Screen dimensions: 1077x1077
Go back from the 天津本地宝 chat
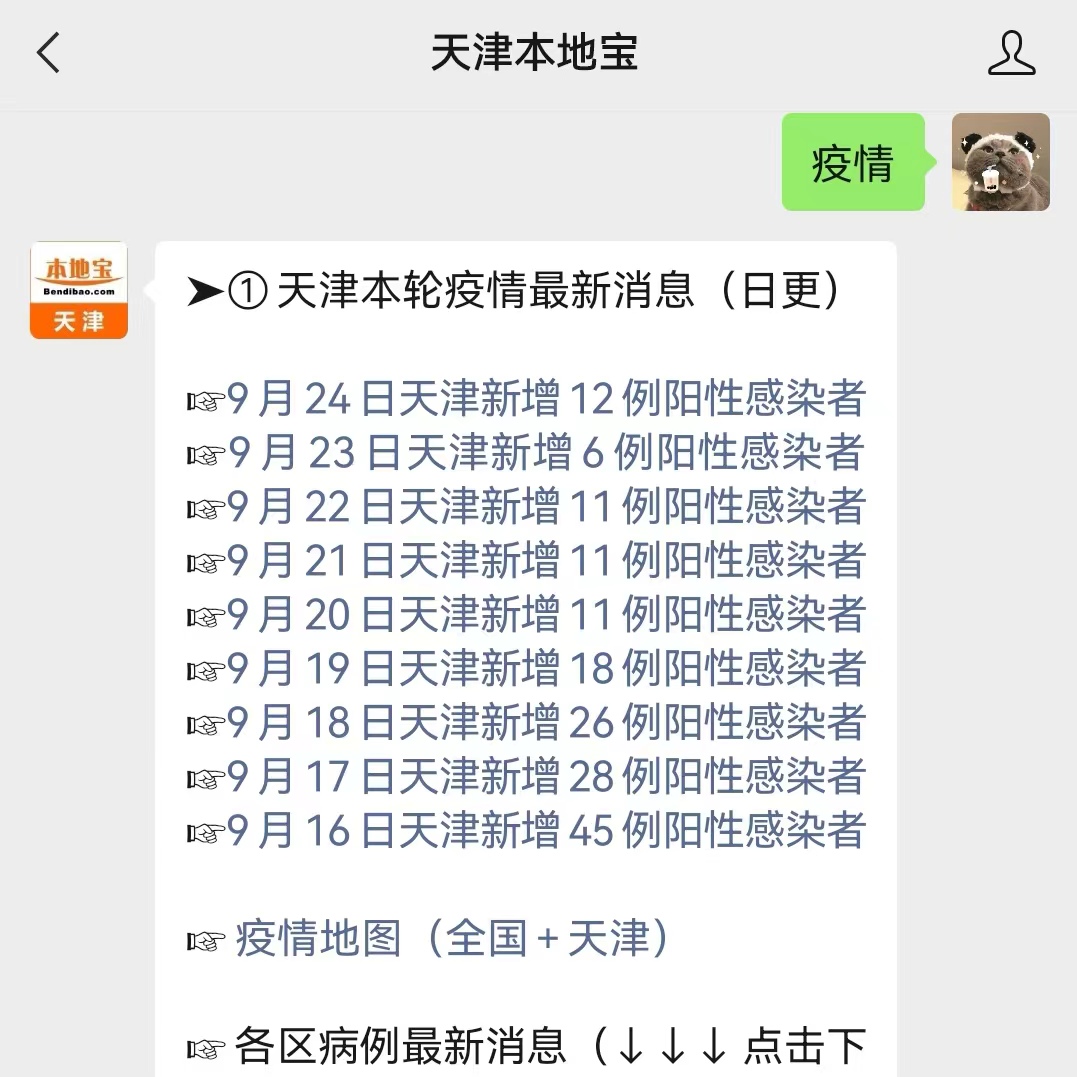point(48,53)
